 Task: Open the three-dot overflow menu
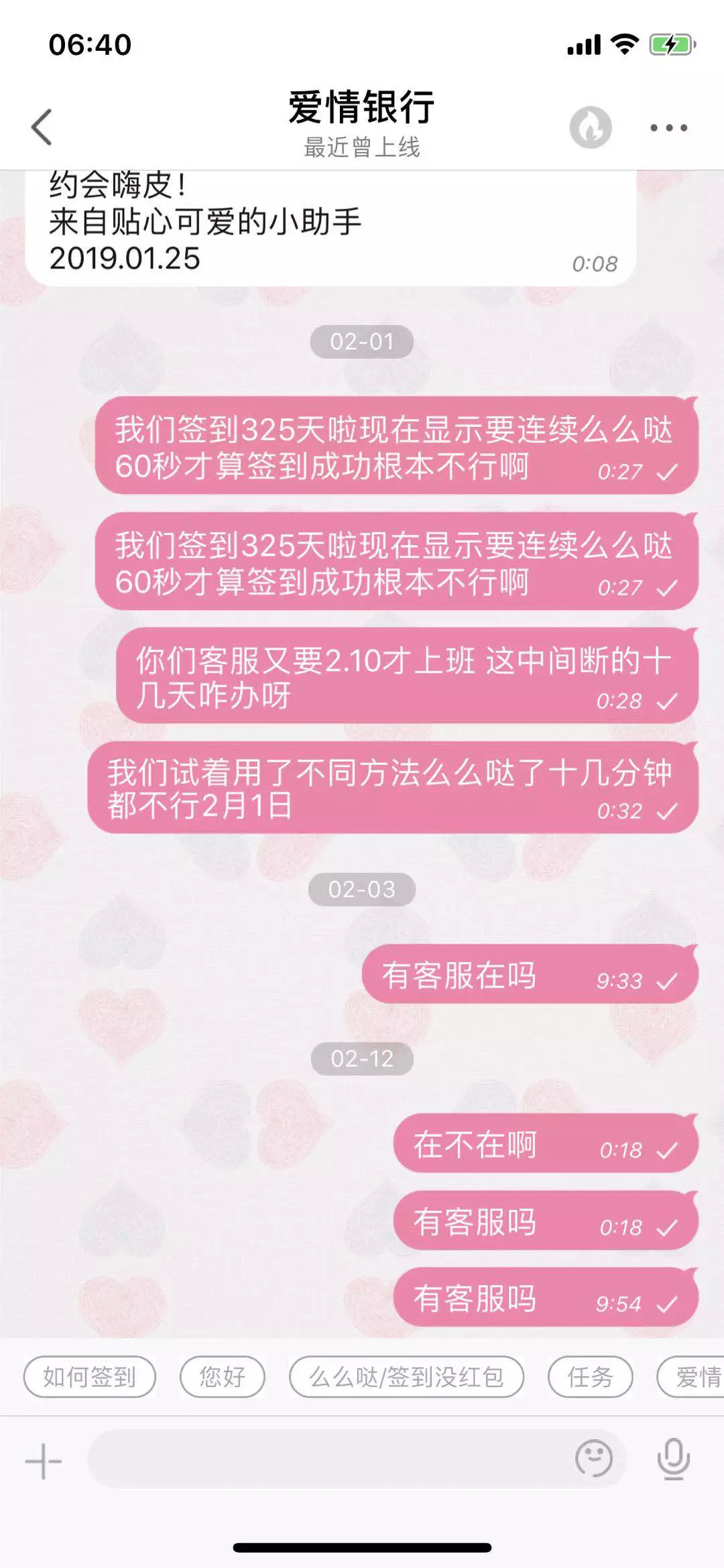(x=668, y=127)
